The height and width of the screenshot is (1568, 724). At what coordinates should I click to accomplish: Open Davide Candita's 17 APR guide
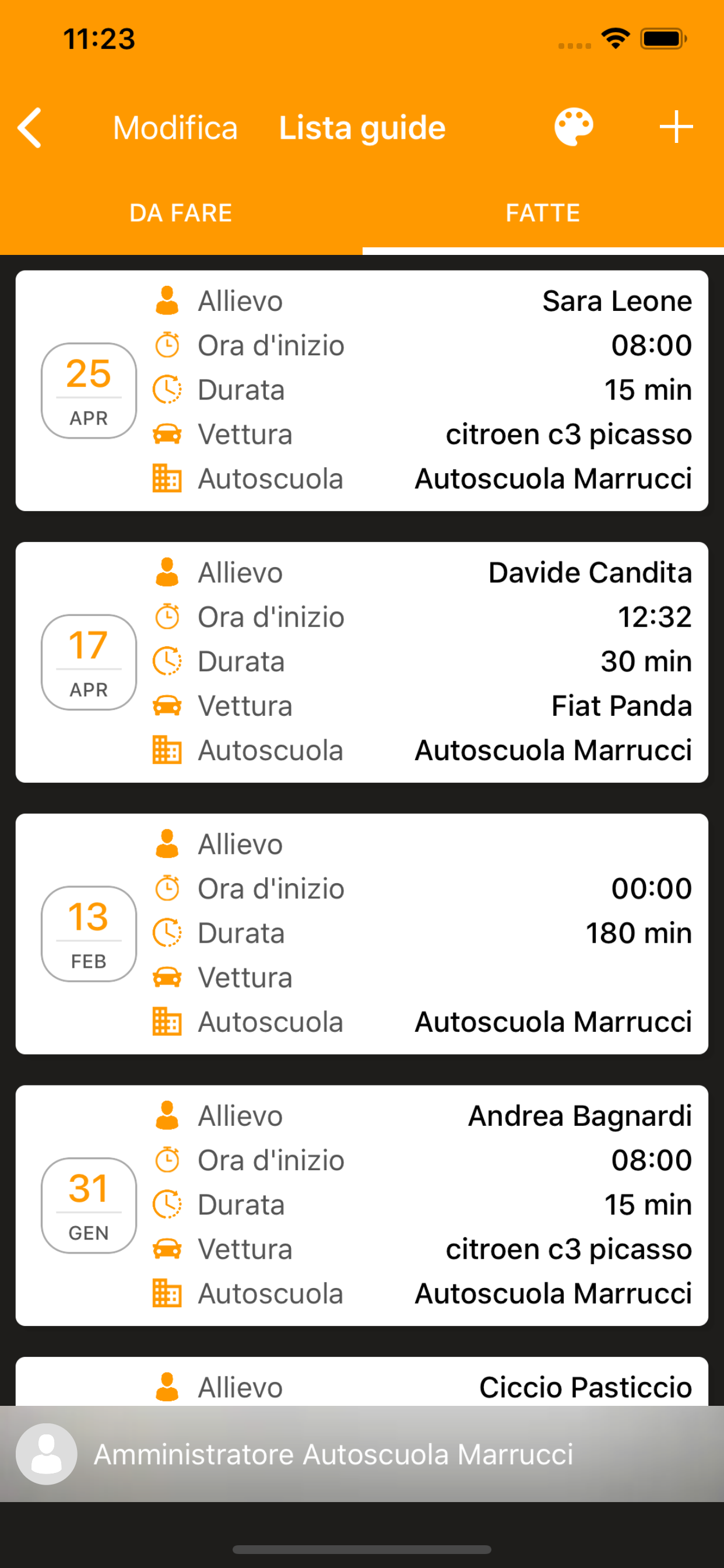362,662
